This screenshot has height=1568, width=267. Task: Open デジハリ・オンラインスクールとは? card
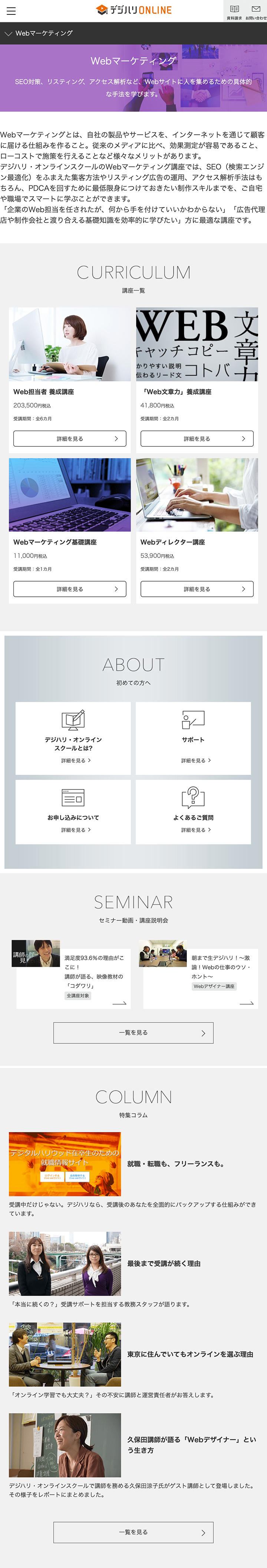tap(73, 738)
